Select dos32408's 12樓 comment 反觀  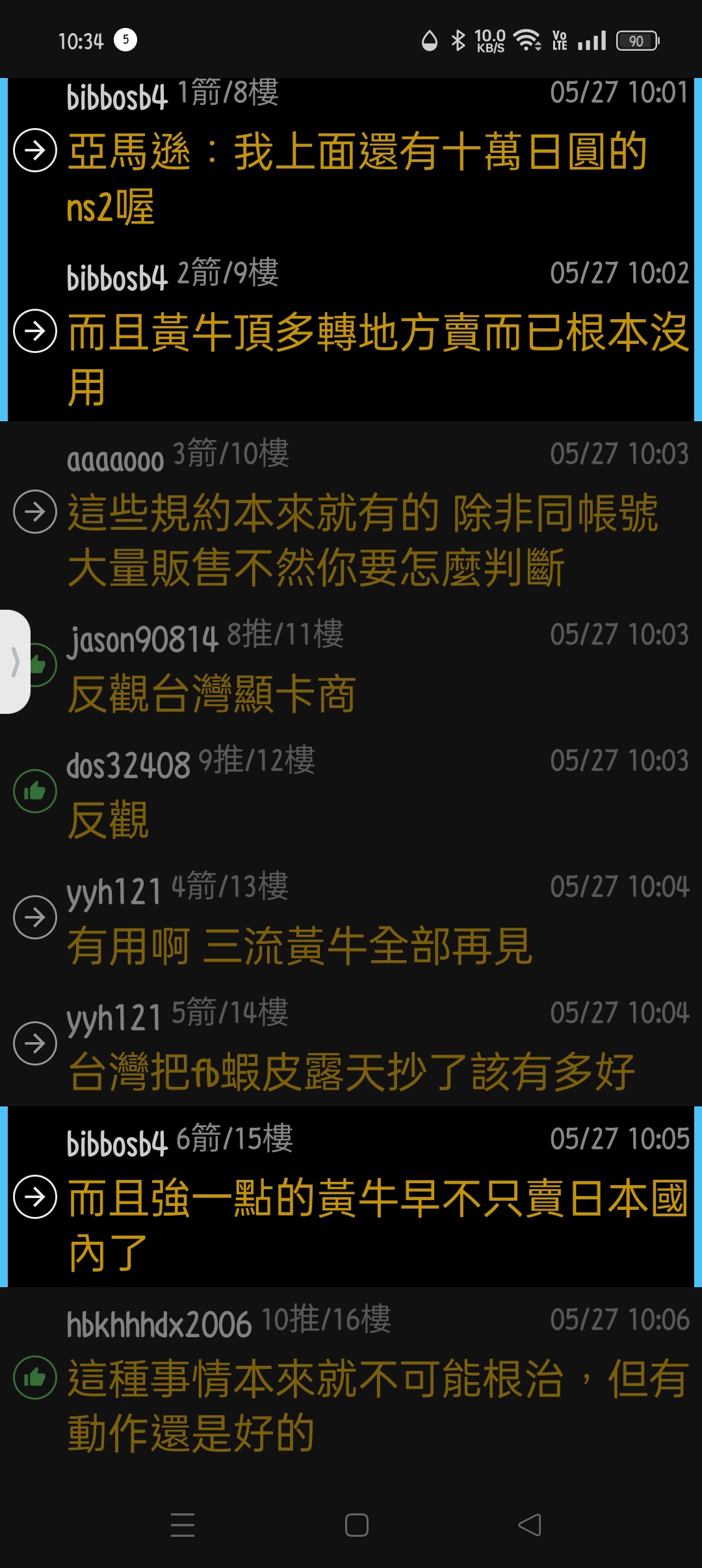[x=351, y=791]
